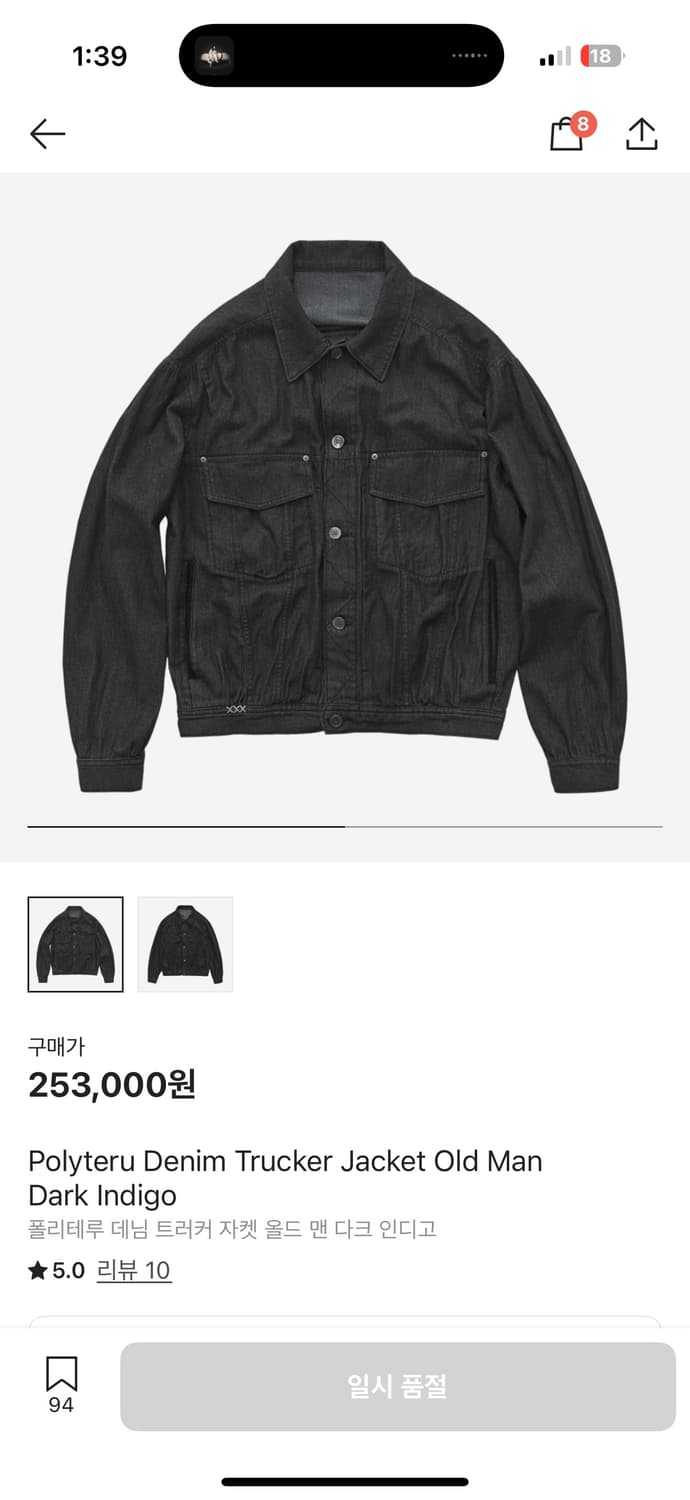This screenshot has width=690, height=1500.
Task: Open the 리뷰 10 reviews link
Action: tap(134, 1270)
